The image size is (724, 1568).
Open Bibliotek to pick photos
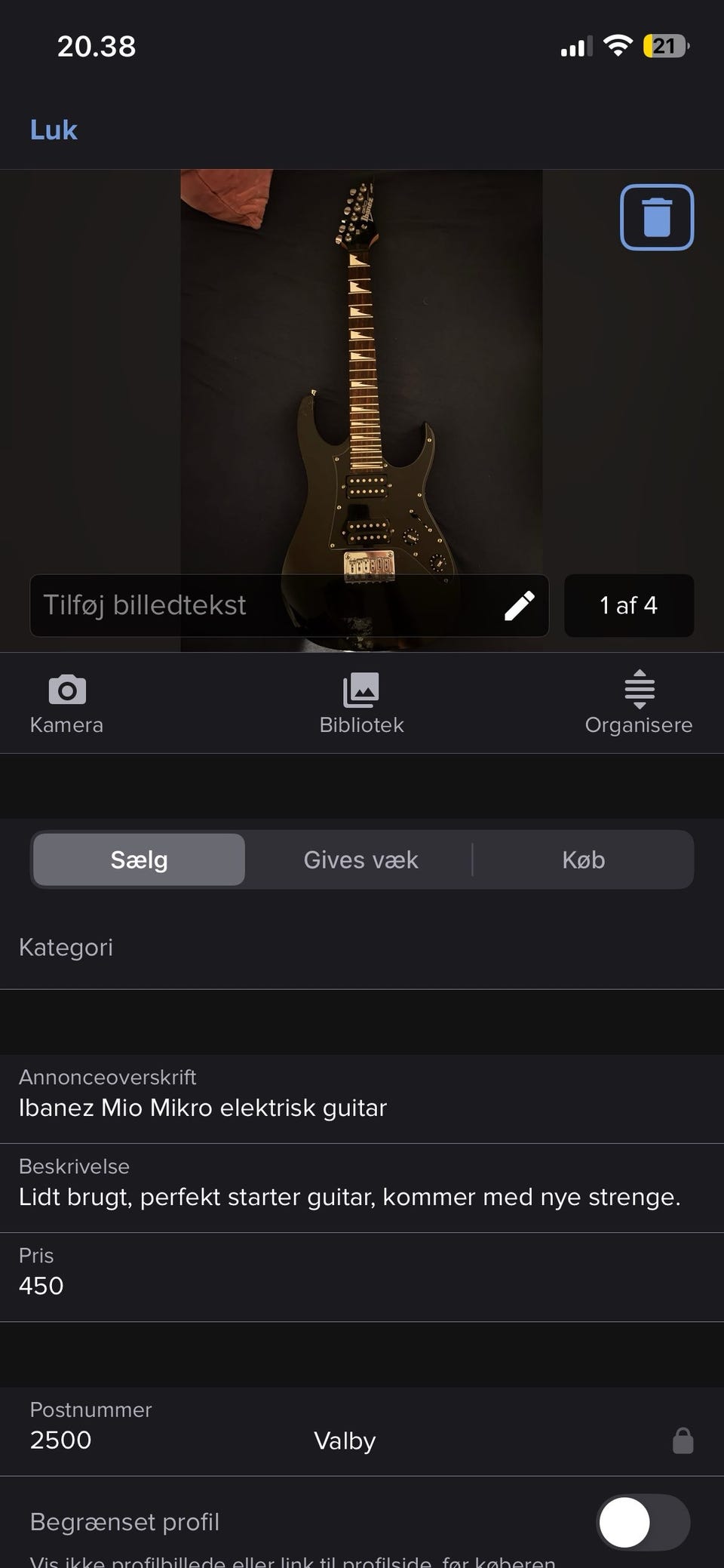(361, 702)
